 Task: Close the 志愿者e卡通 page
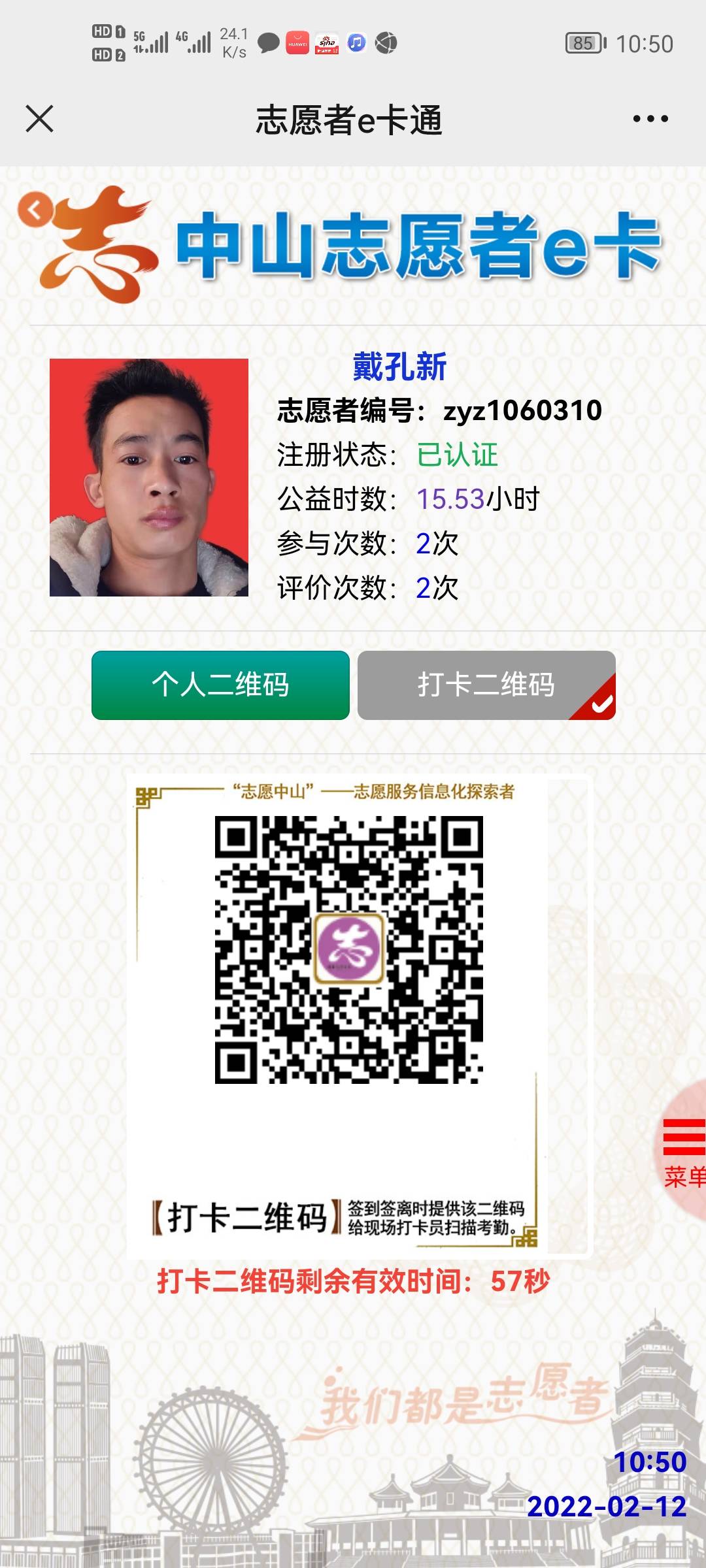(39, 119)
